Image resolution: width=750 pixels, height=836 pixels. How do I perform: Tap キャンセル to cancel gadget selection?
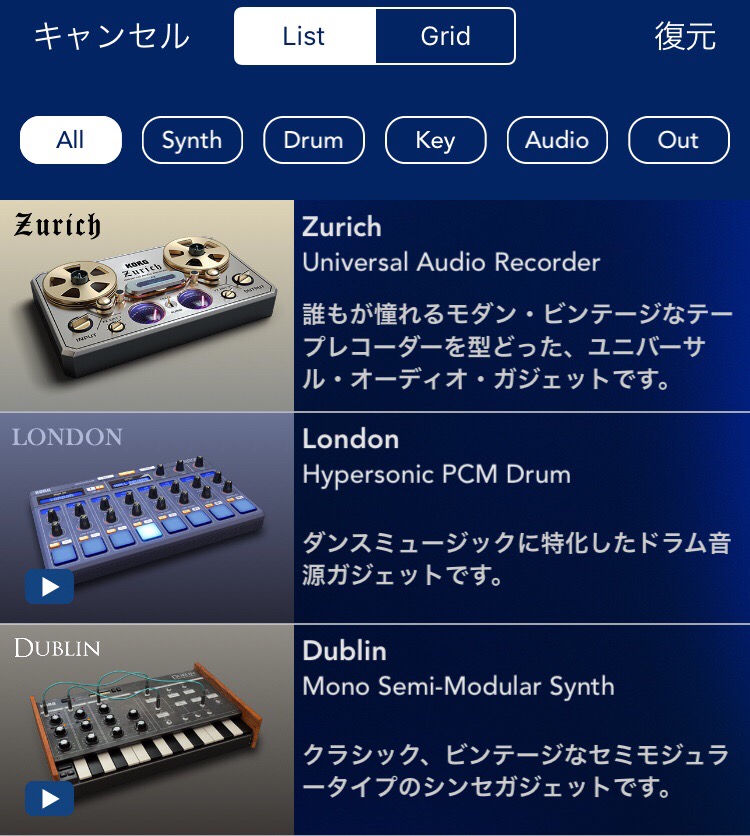coord(111,37)
